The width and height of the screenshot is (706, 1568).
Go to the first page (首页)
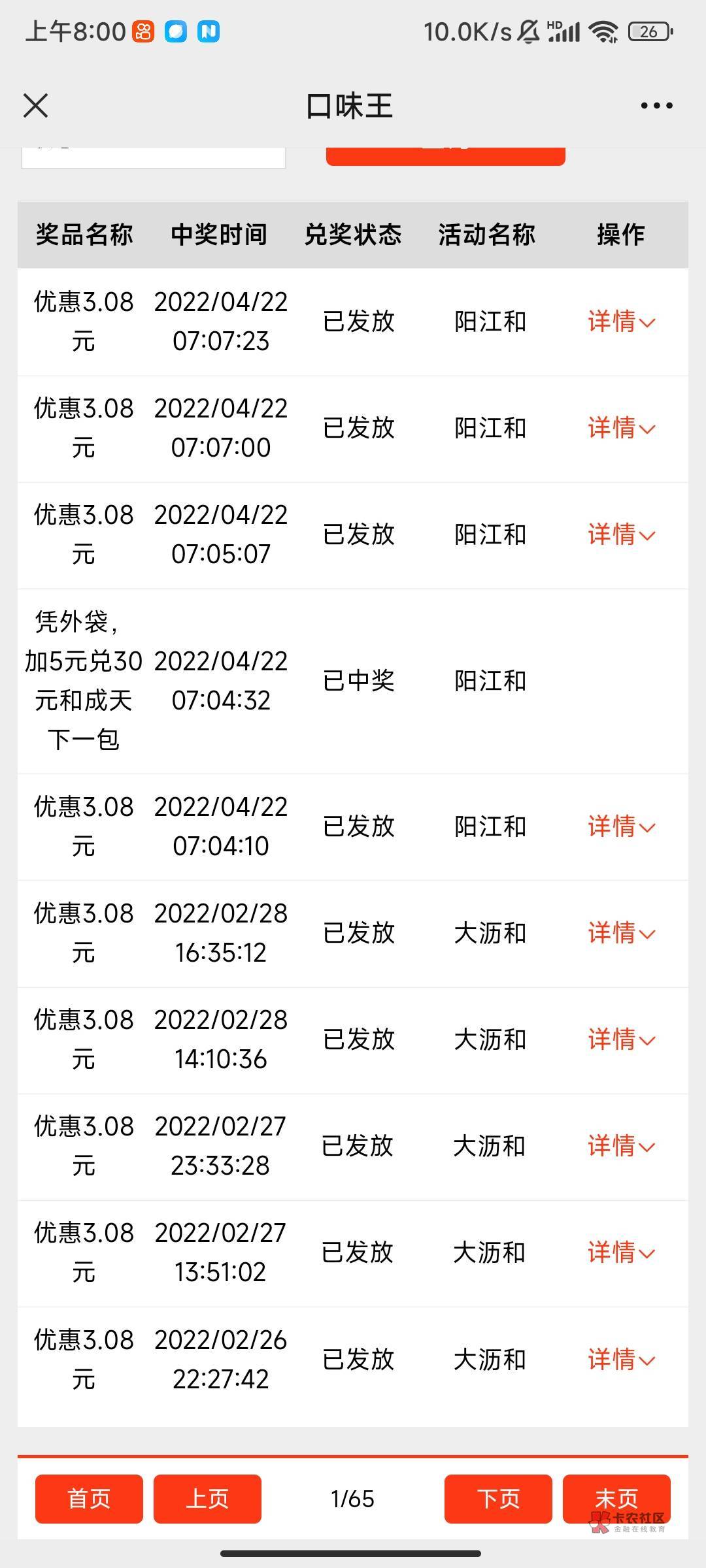pyautogui.click(x=89, y=1499)
